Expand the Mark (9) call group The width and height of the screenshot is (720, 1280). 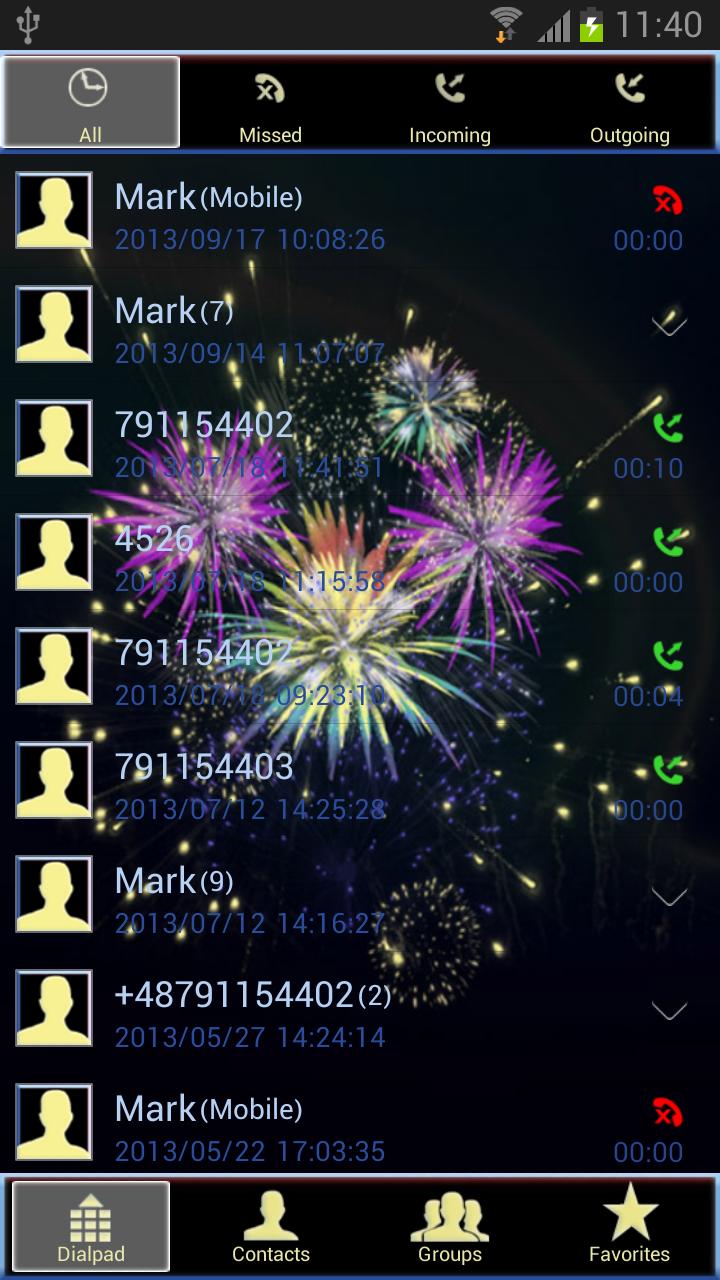668,897
